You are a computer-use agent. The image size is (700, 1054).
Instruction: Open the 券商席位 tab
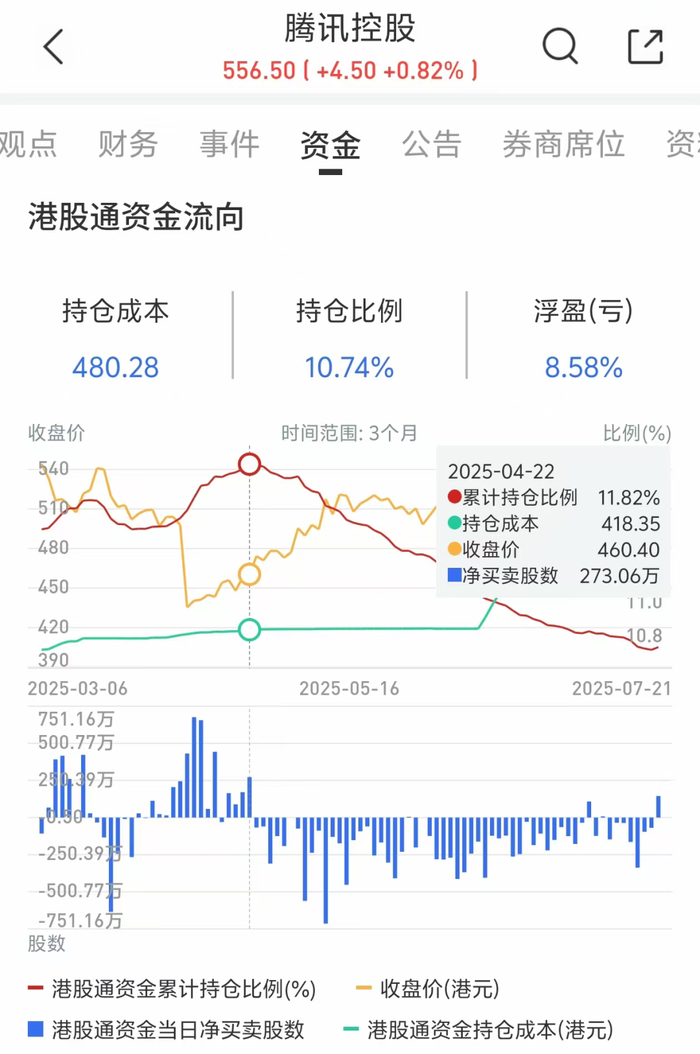point(563,144)
